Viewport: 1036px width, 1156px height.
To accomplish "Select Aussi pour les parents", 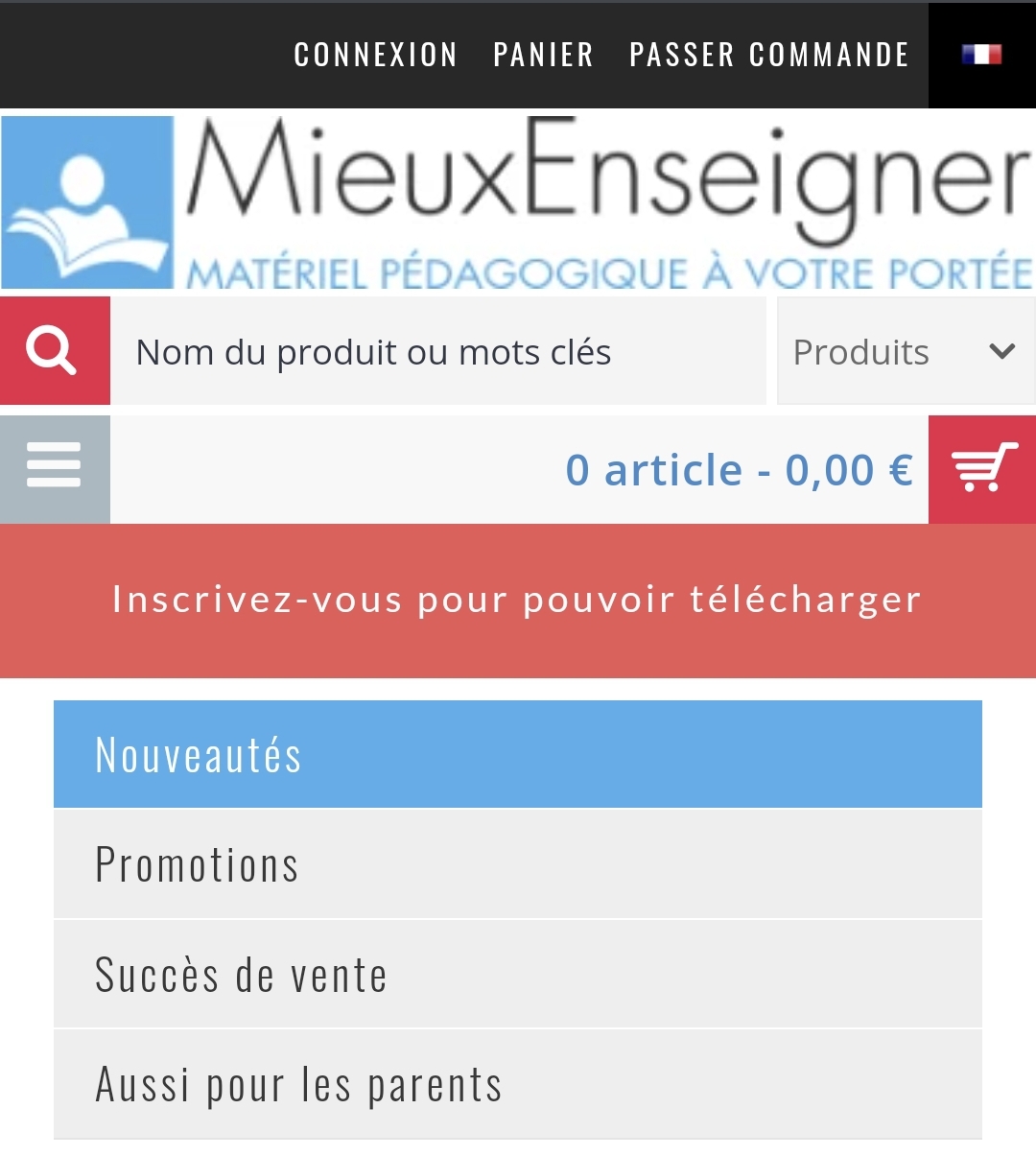I will point(518,1085).
